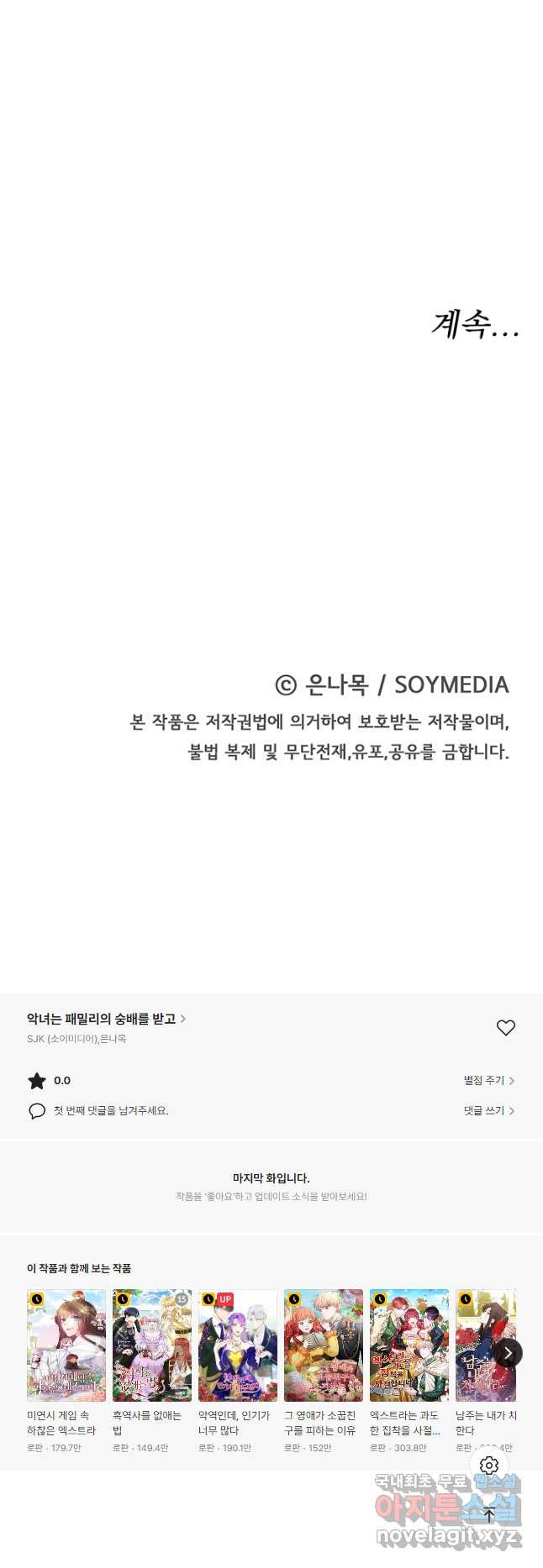The width and height of the screenshot is (543, 1568).
Task: Open viewer settings with the gear icon
Action: point(489,1466)
